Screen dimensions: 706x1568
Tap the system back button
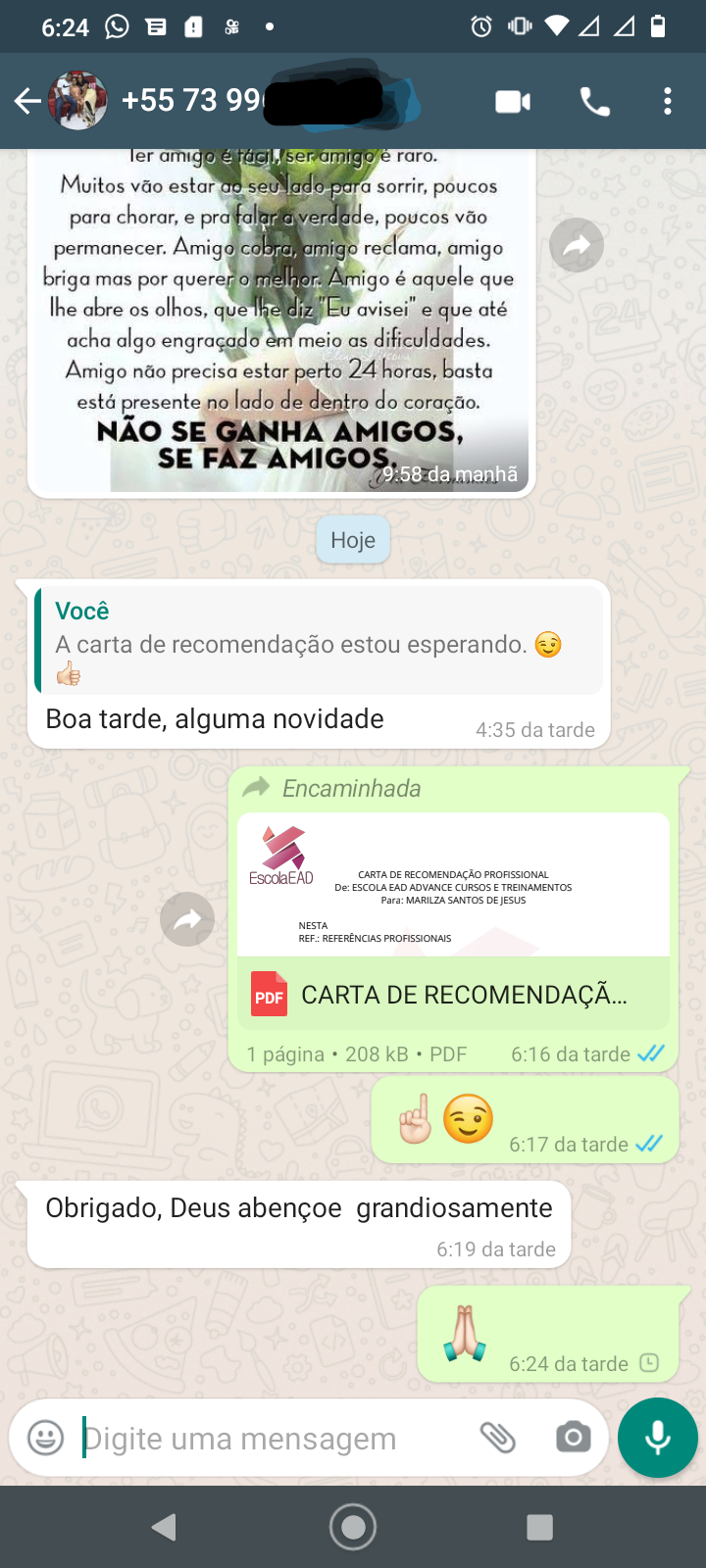click(165, 1527)
